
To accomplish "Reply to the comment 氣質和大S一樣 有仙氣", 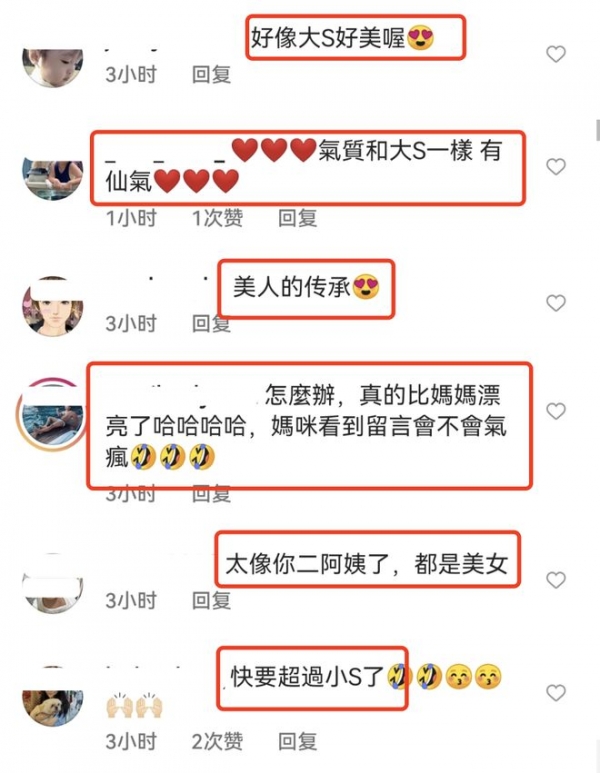I will pos(297,217).
